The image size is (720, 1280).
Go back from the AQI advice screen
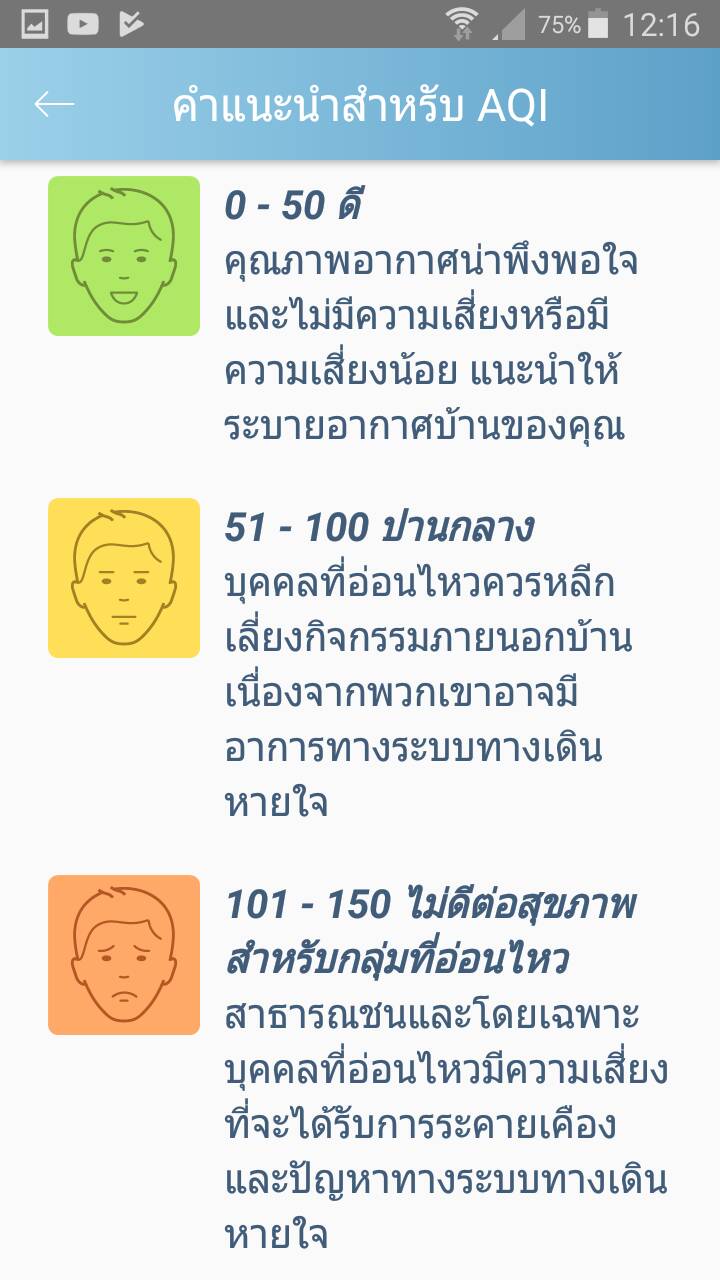[x=54, y=105]
